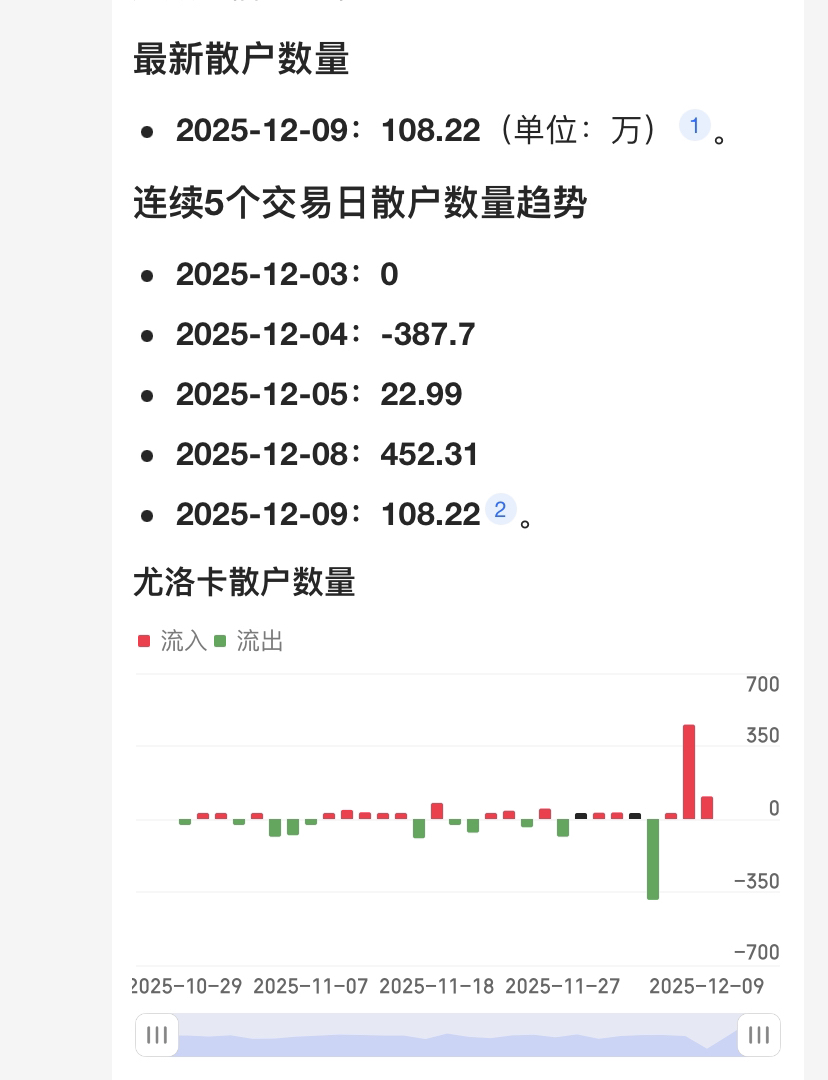This screenshot has height=1080, width=828.
Task: Toggle the 流出 legend series
Action: [x=249, y=641]
